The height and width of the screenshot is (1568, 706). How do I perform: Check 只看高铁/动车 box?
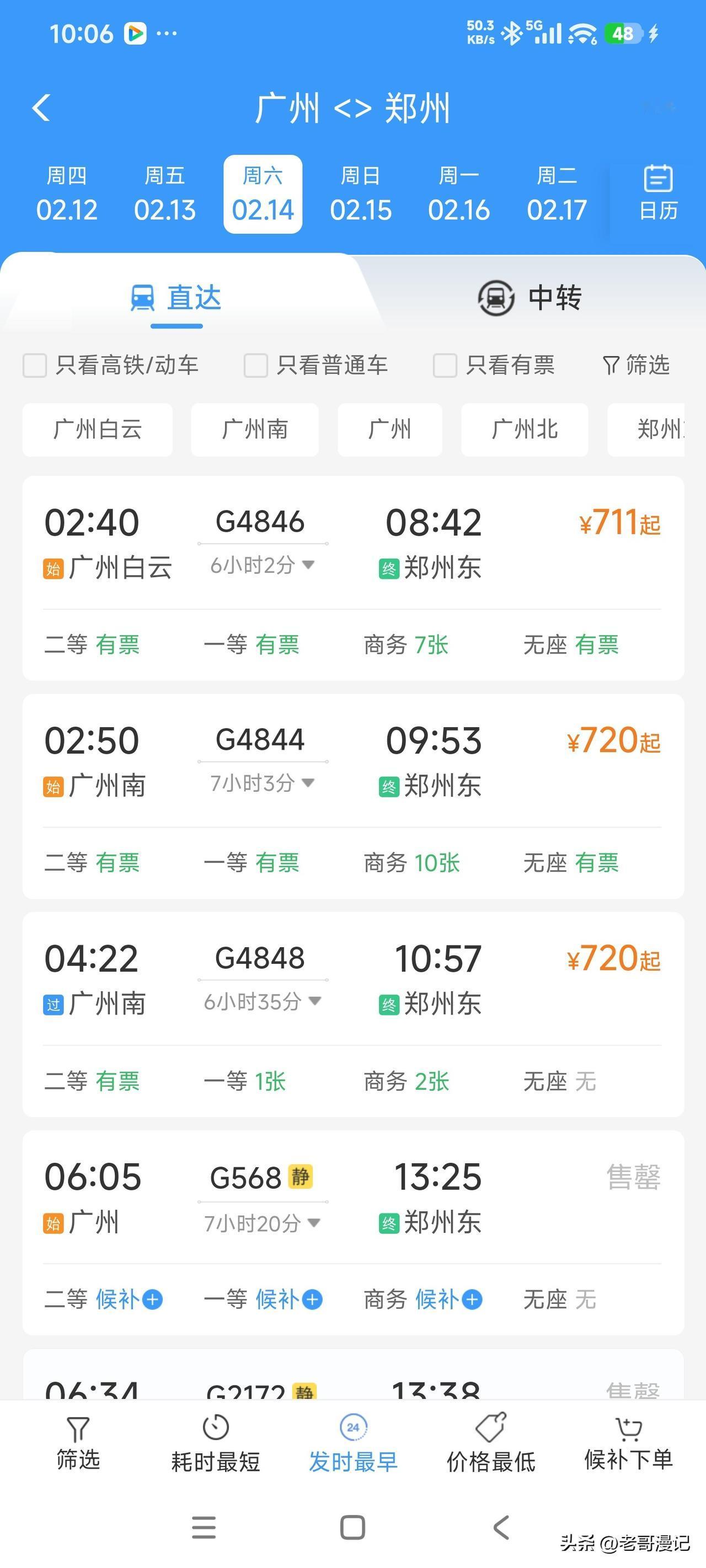click(35, 366)
